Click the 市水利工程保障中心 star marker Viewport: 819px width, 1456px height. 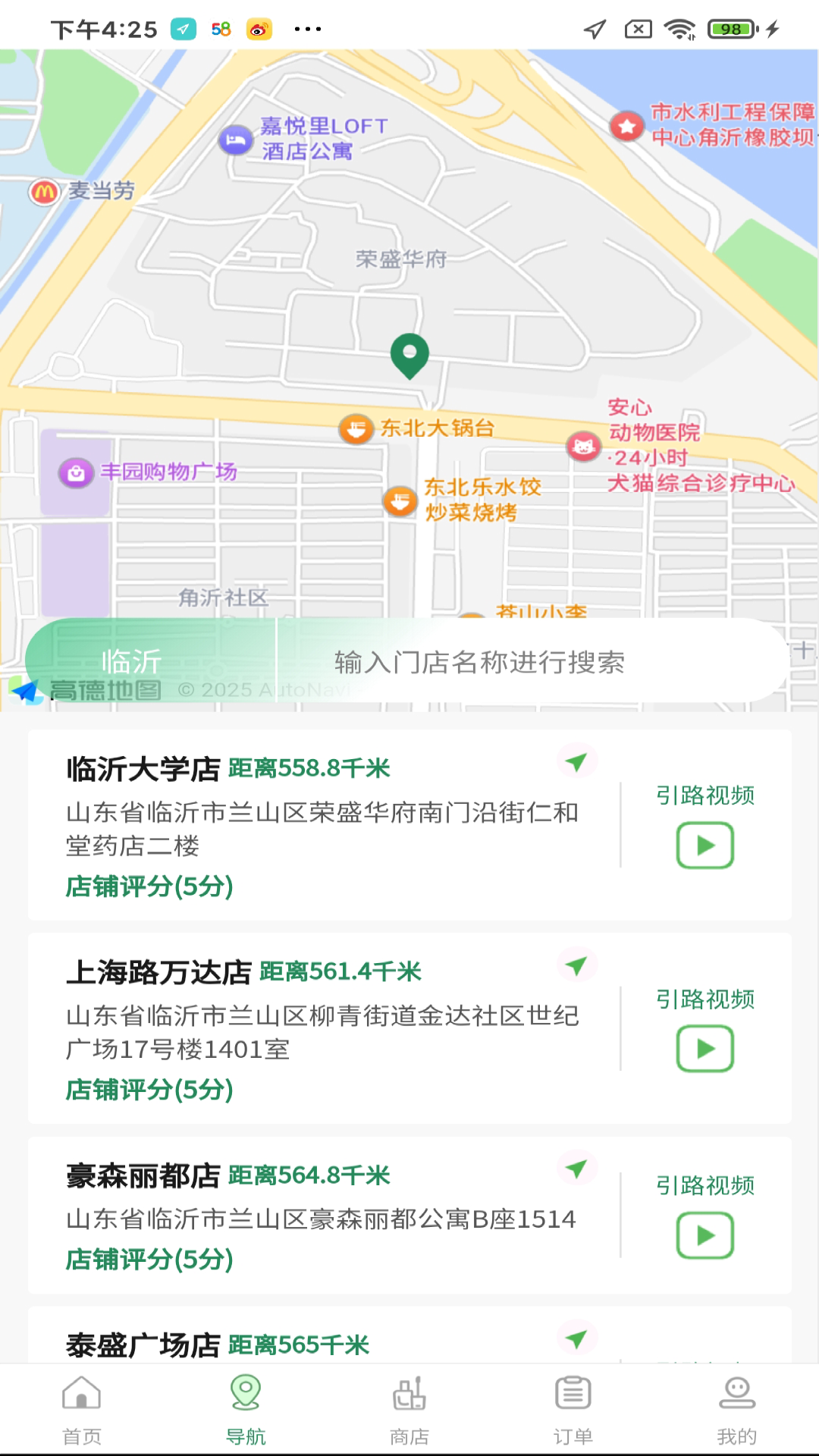pos(627,126)
